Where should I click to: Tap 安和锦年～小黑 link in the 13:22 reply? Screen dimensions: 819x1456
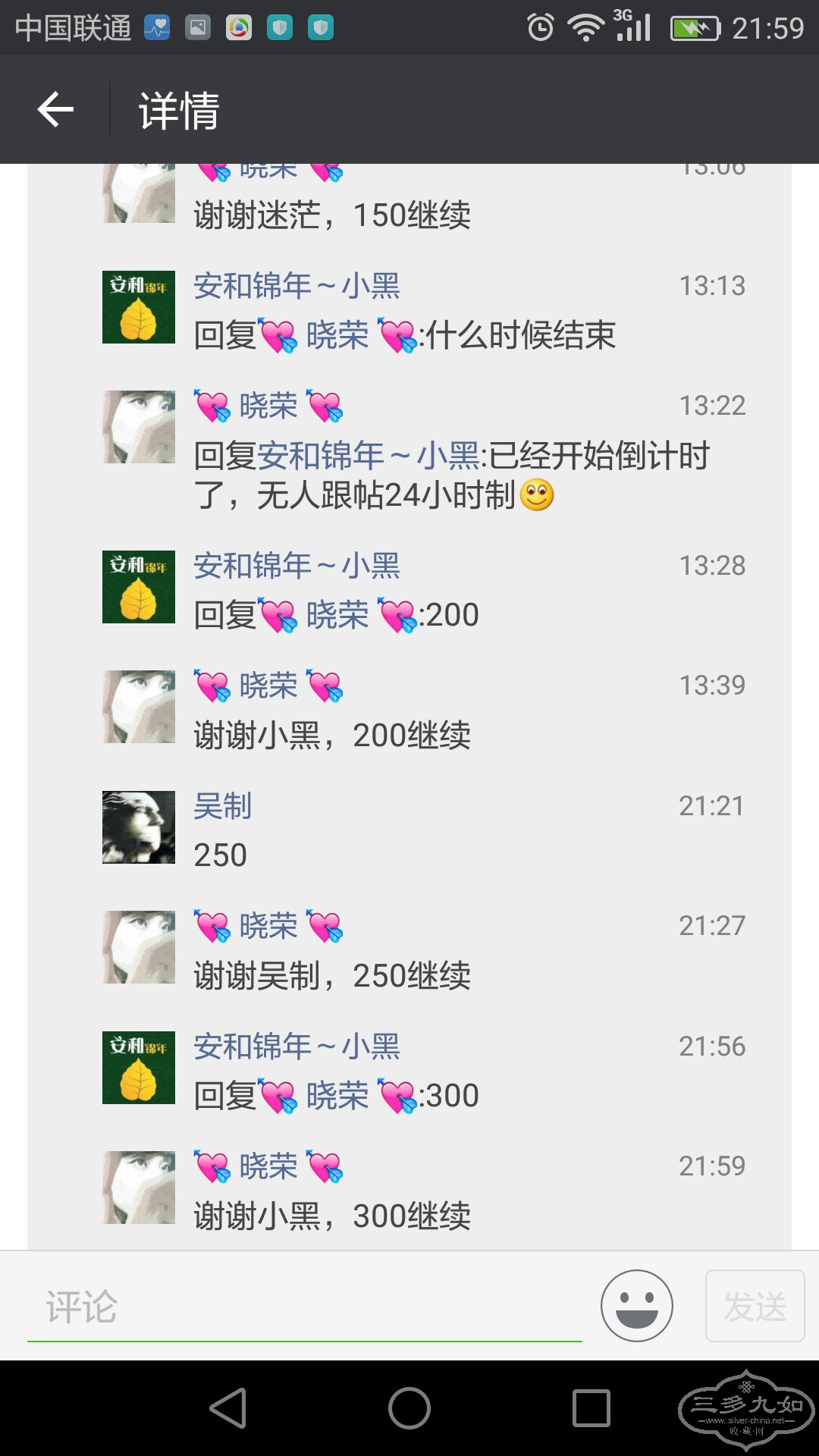369,456
